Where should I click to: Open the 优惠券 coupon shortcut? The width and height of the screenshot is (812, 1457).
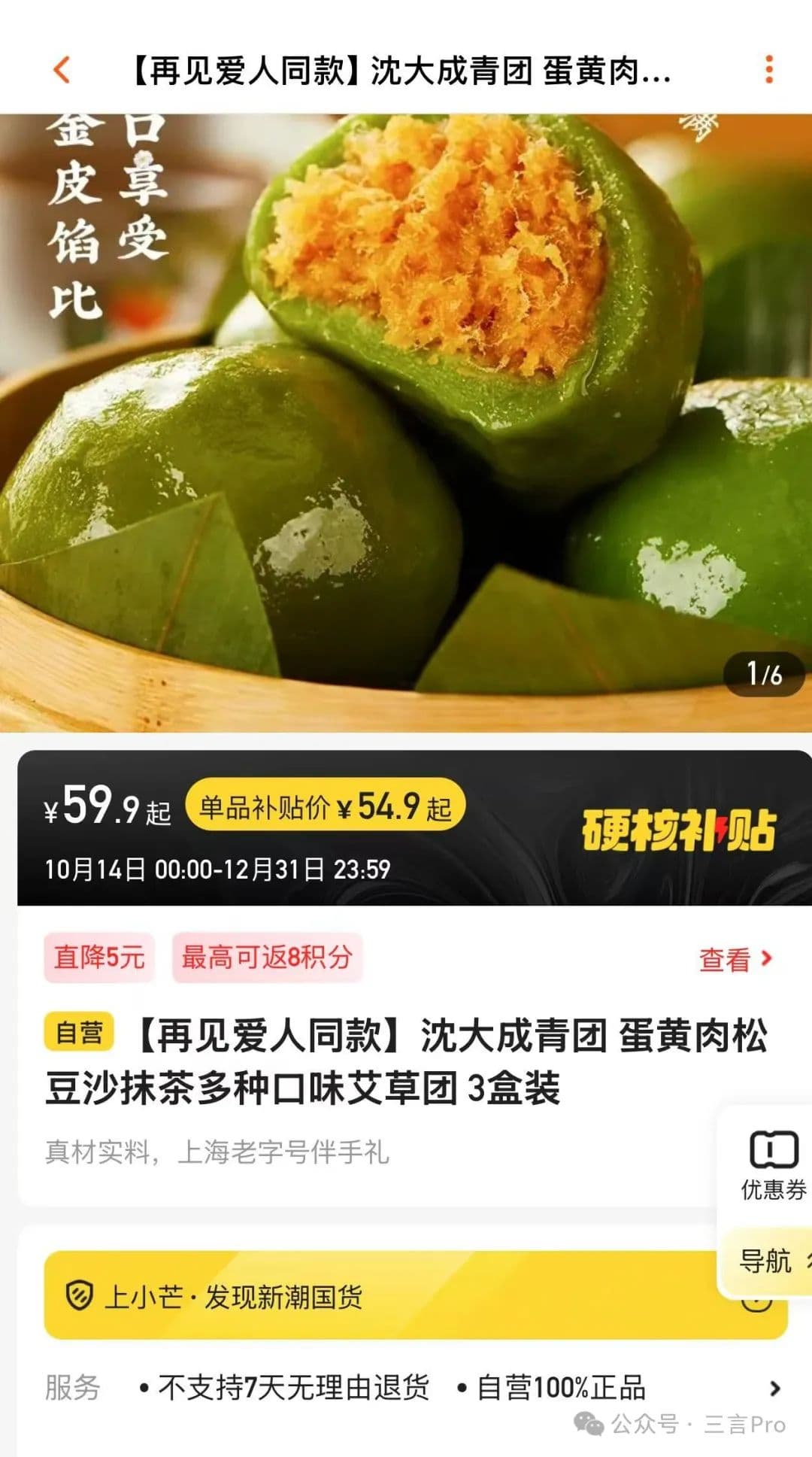773,1165
